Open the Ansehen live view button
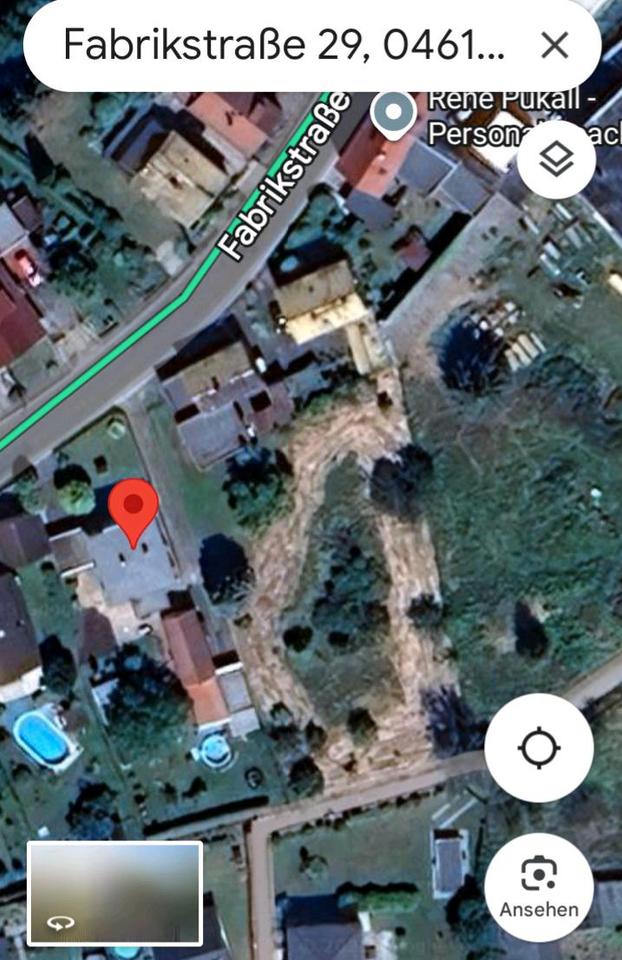622x960 pixels. (539, 886)
